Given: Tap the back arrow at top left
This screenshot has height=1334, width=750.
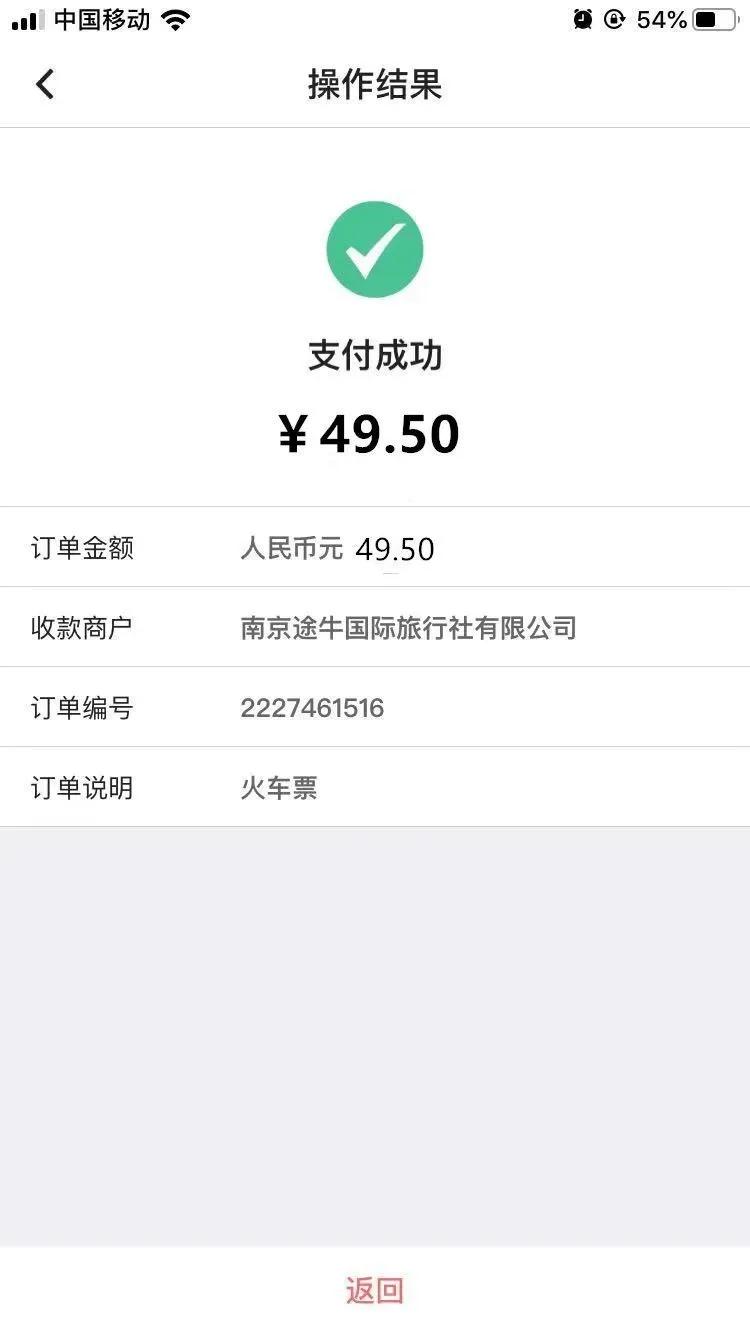Looking at the screenshot, I should [44, 84].
